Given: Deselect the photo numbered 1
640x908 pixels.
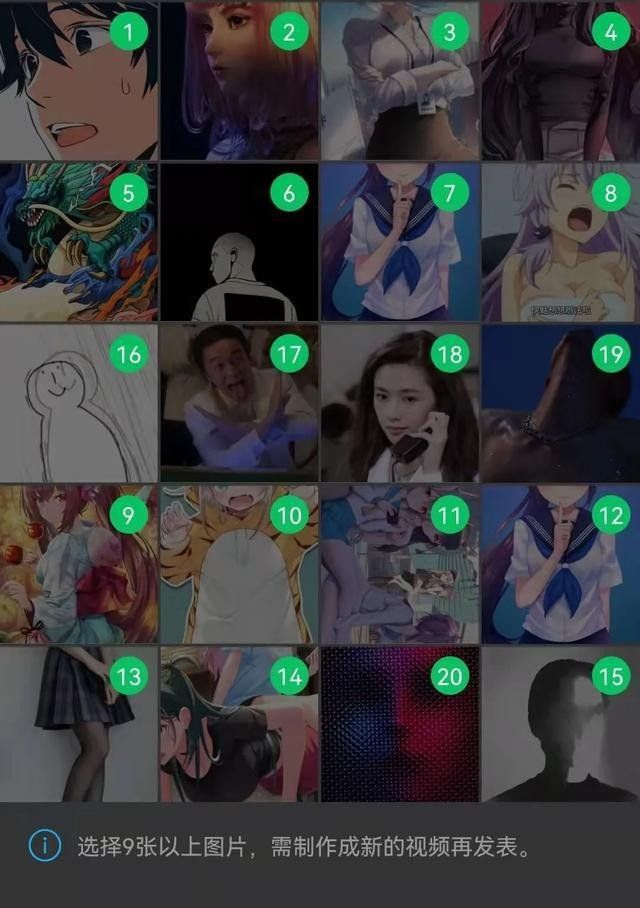Looking at the screenshot, I should [128, 32].
